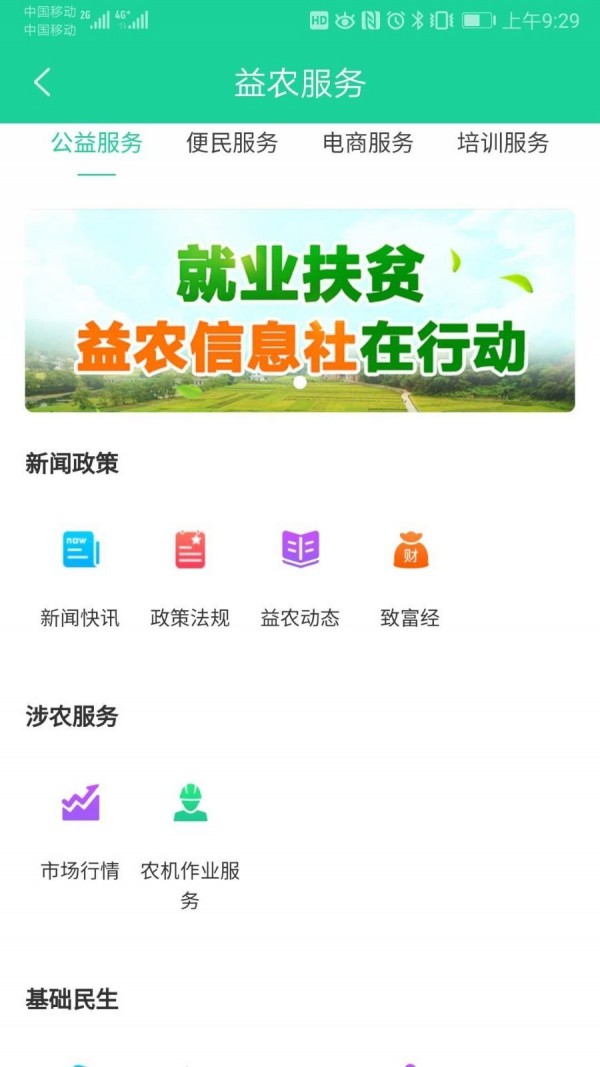Go back using the header arrow
The height and width of the screenshot is (1067, 600).
tap(42, 82)
